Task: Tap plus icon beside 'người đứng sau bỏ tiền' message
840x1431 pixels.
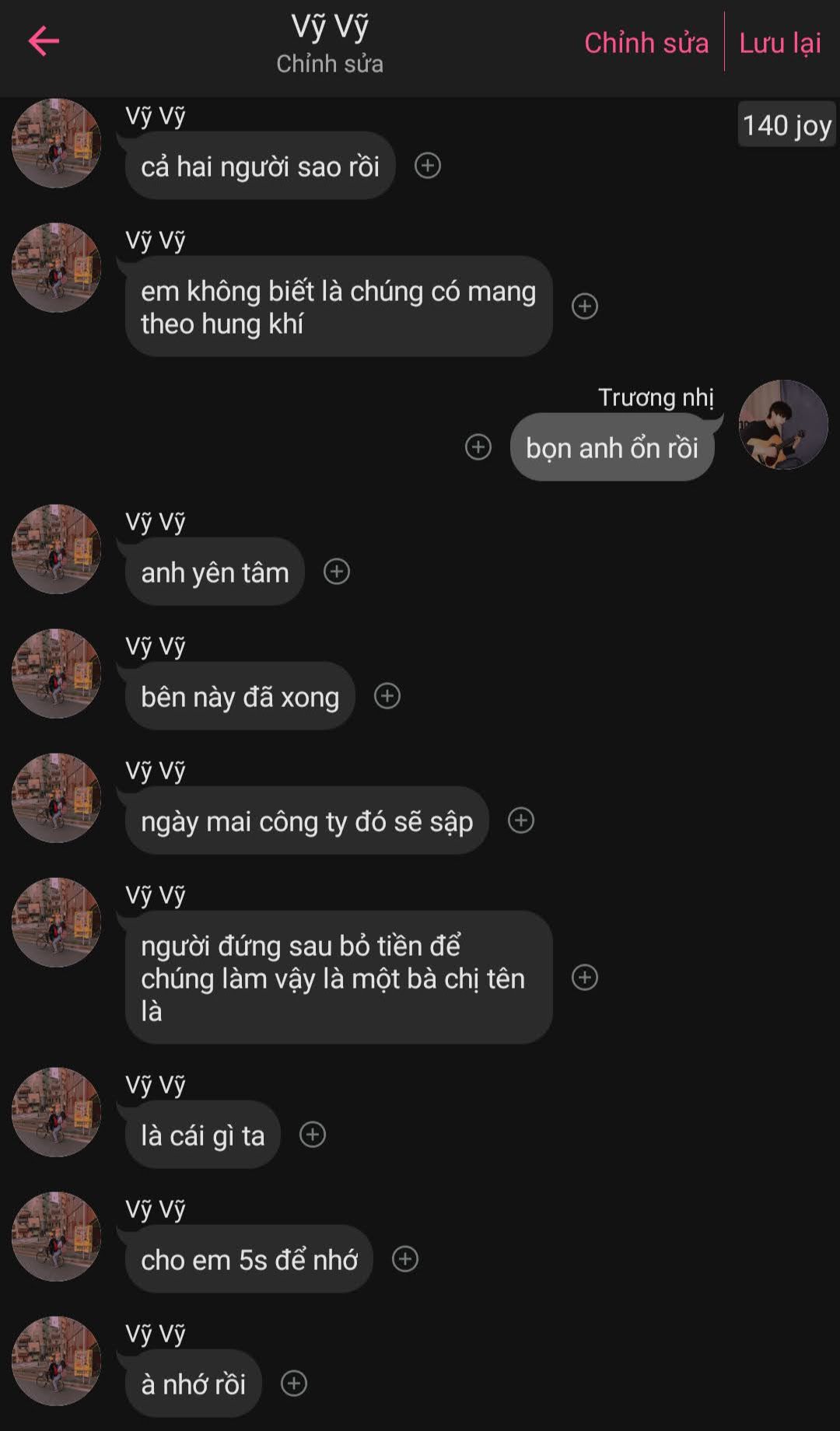Action: (x=585, y=978)
